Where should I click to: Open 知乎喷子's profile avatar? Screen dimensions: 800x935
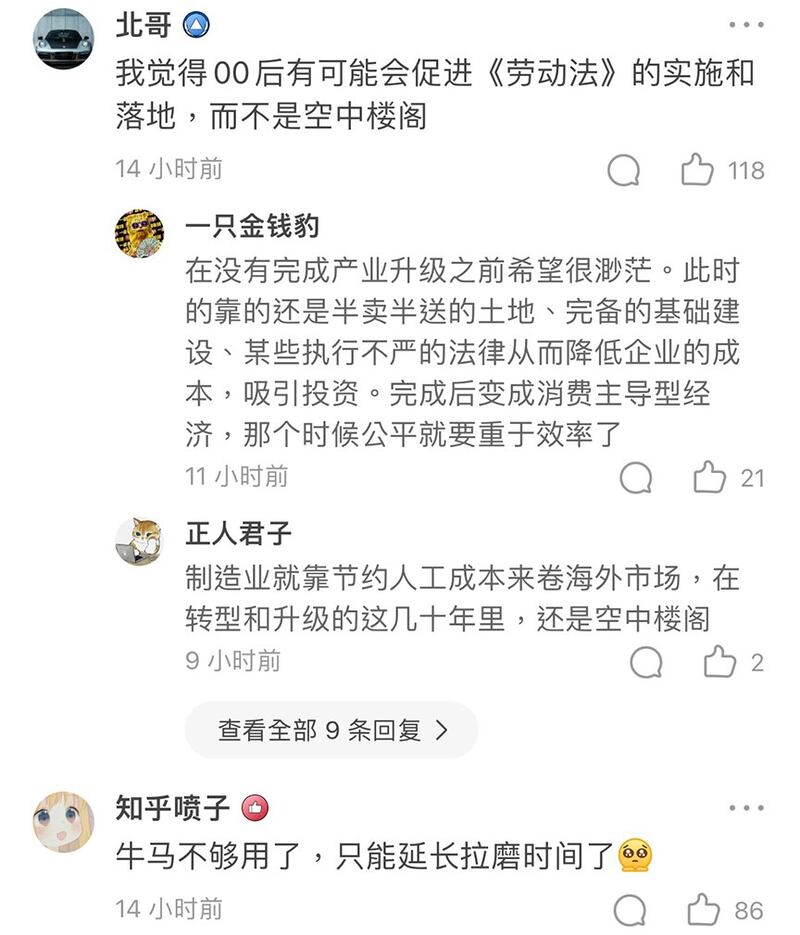tap(64, 822)
